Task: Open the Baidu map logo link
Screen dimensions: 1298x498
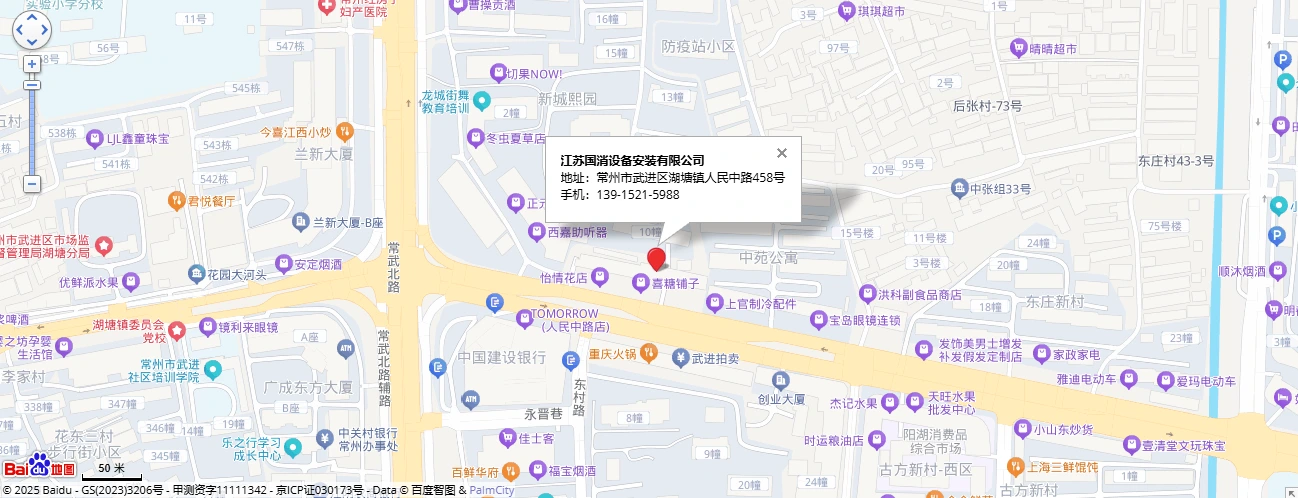Action: (39, 465)
